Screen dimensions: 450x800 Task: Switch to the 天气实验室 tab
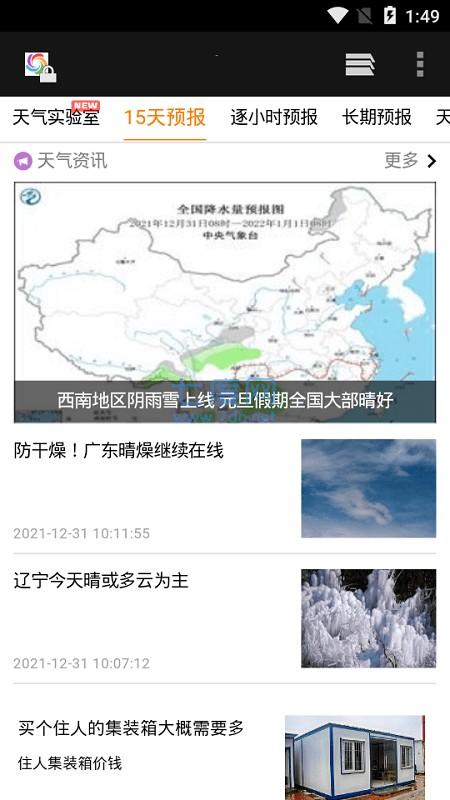click(x=56, y=117)
